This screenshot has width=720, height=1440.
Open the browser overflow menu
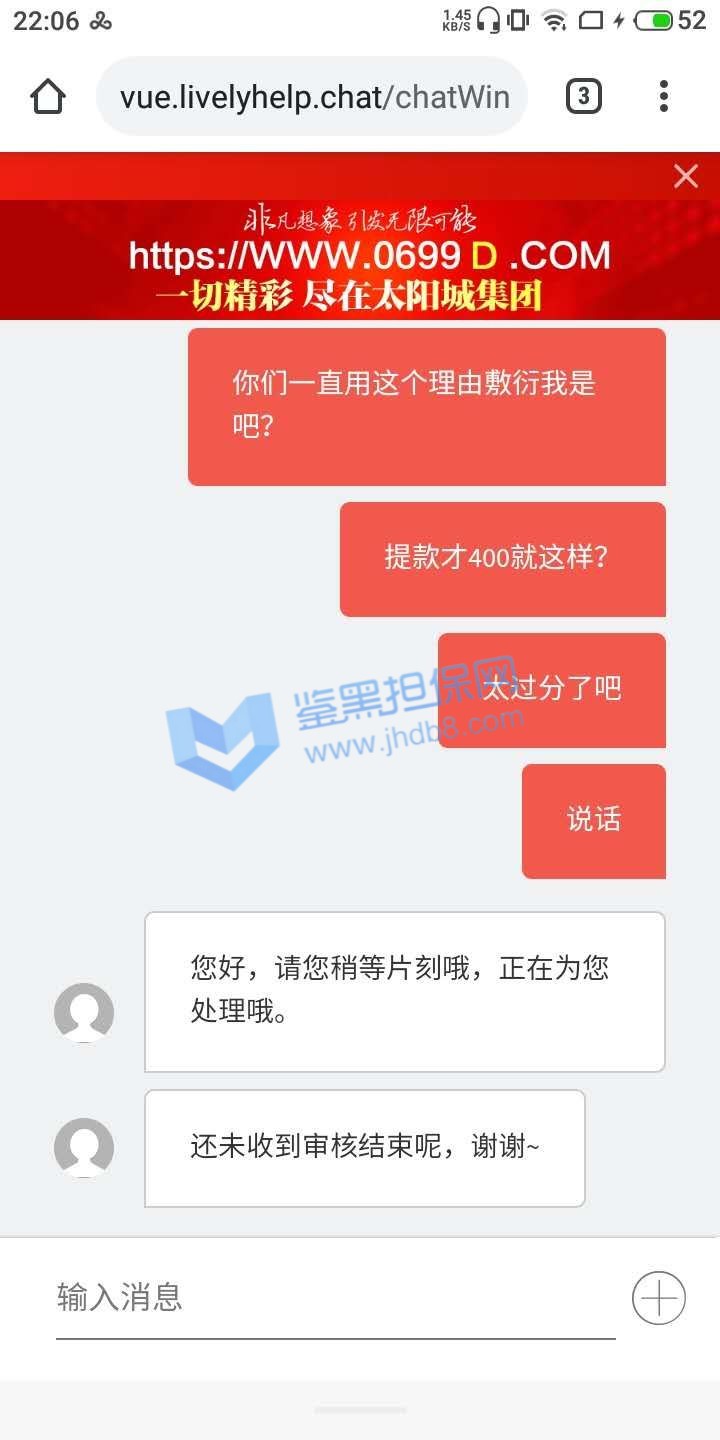[x=663, y=97]
